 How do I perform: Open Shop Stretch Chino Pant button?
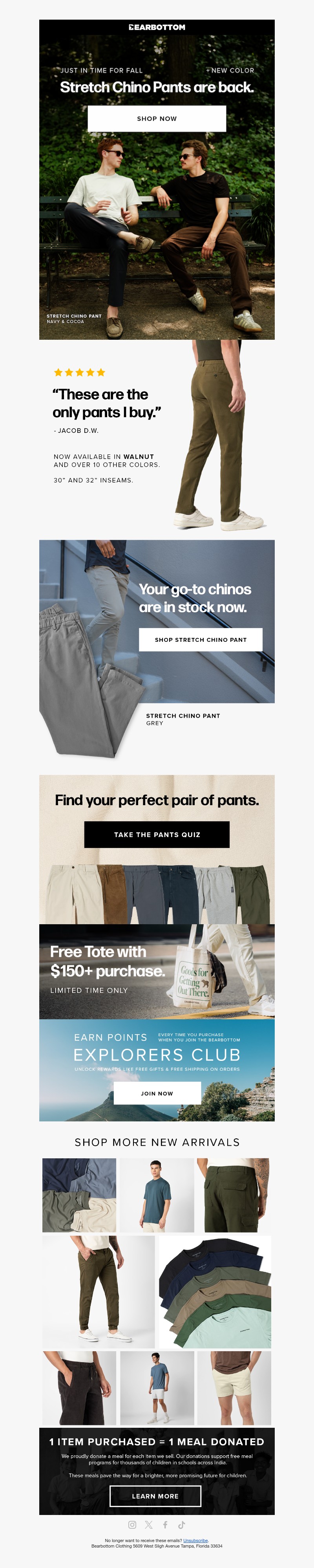(x=200, y=640)
